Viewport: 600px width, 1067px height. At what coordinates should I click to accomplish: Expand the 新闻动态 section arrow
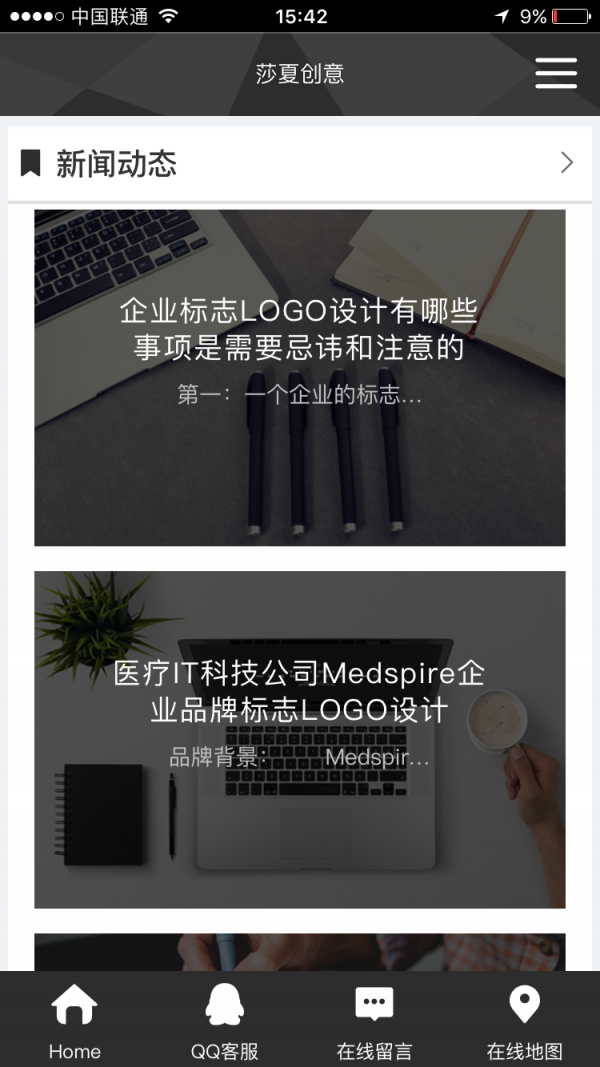(567, 163)
